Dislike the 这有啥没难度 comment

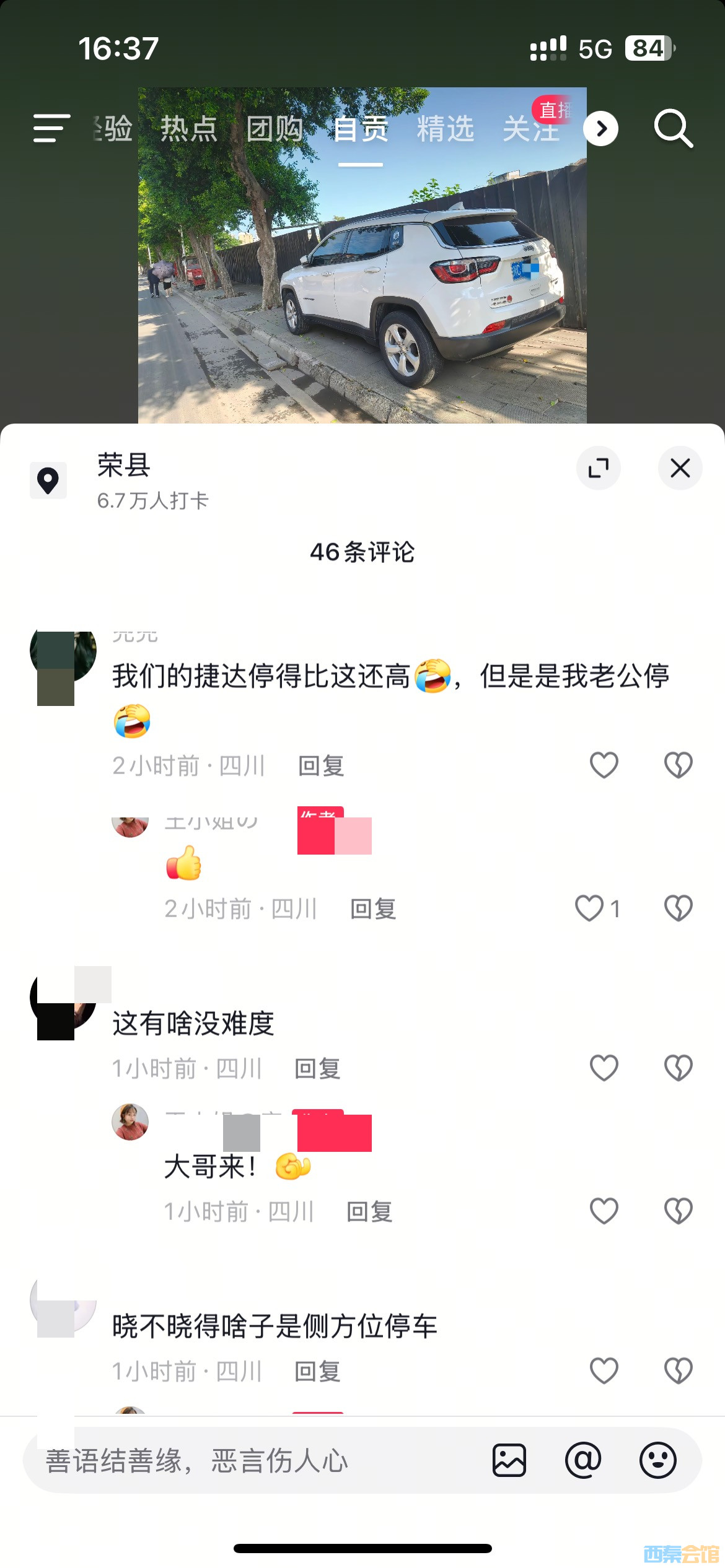(x=678, y=1068)
